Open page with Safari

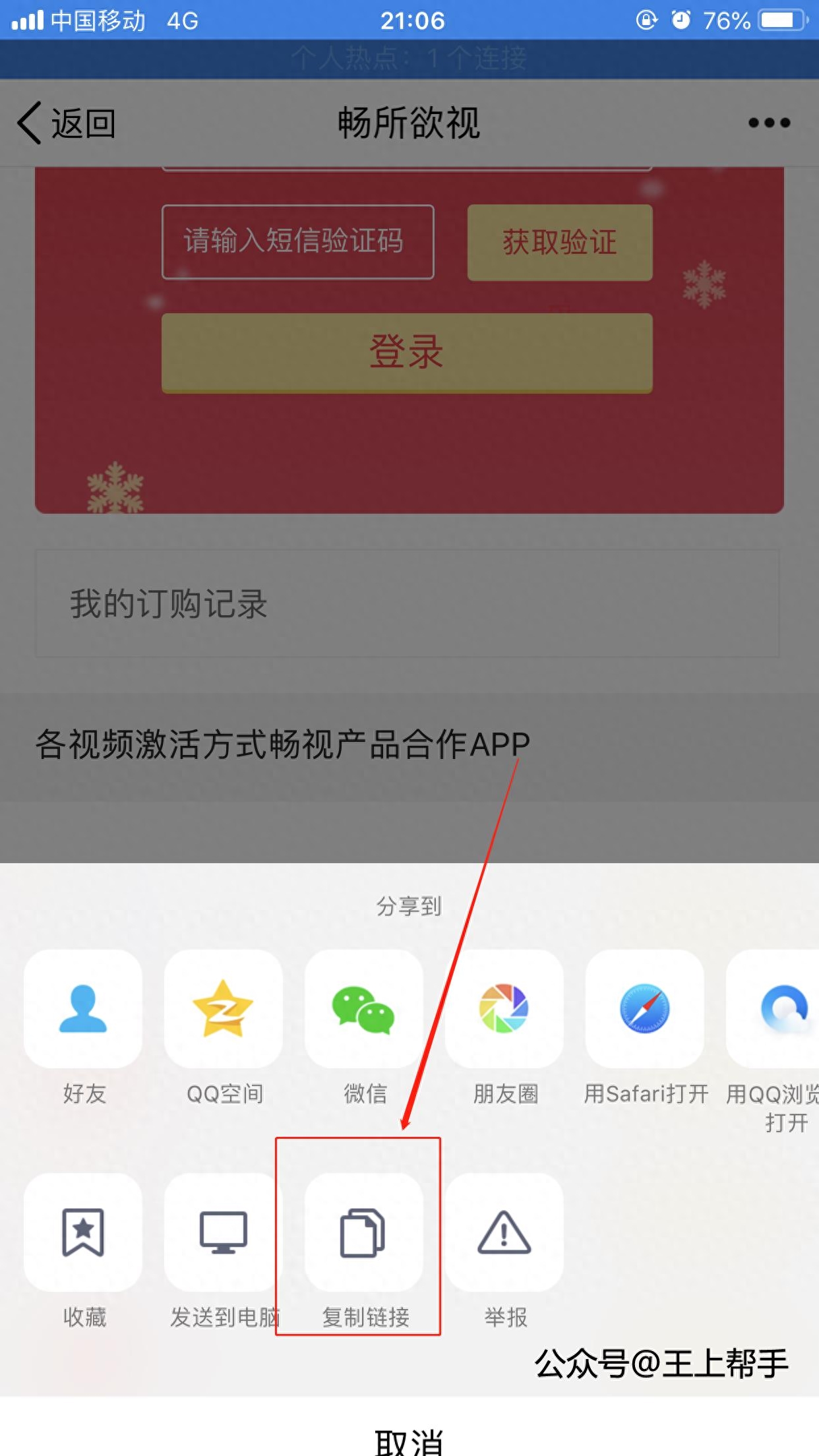pyautogui.click(x=645, y=1009)
